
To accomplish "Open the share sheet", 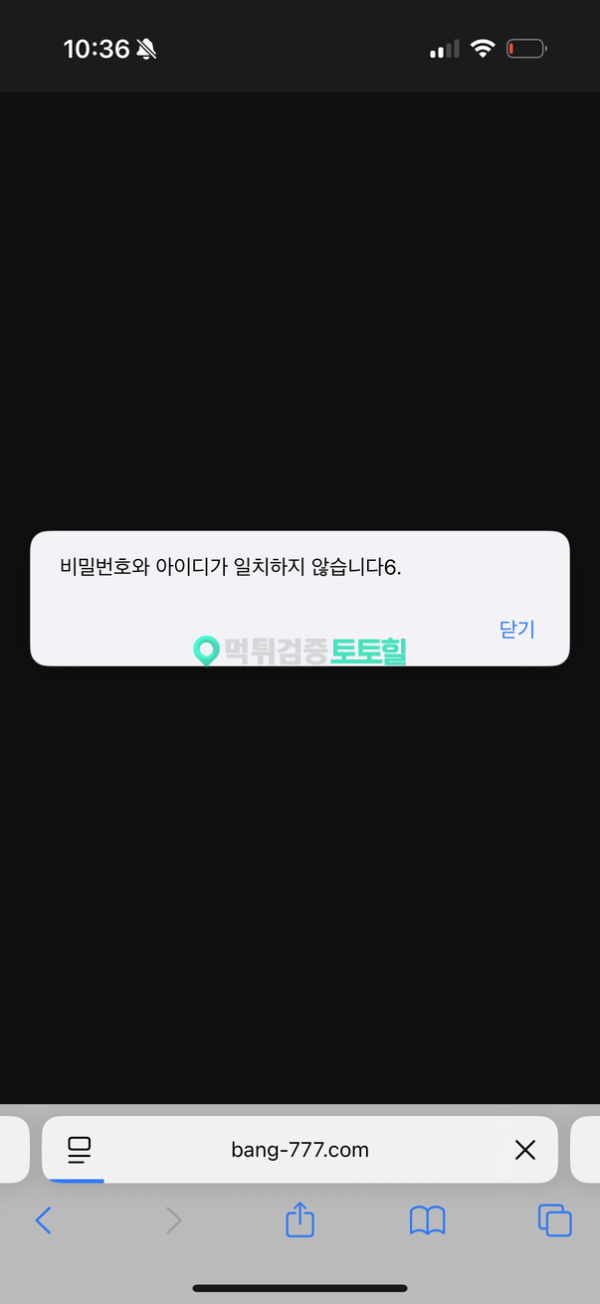I will point(300,1220).
